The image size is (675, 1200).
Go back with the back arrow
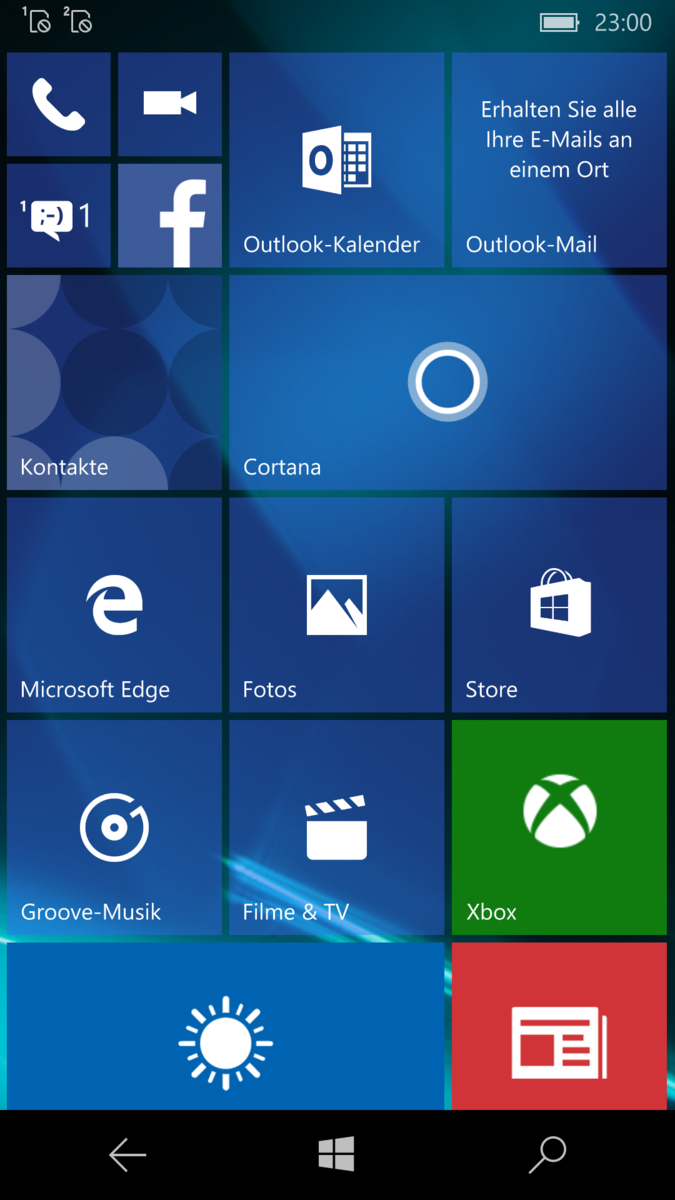pos(127,1155)
